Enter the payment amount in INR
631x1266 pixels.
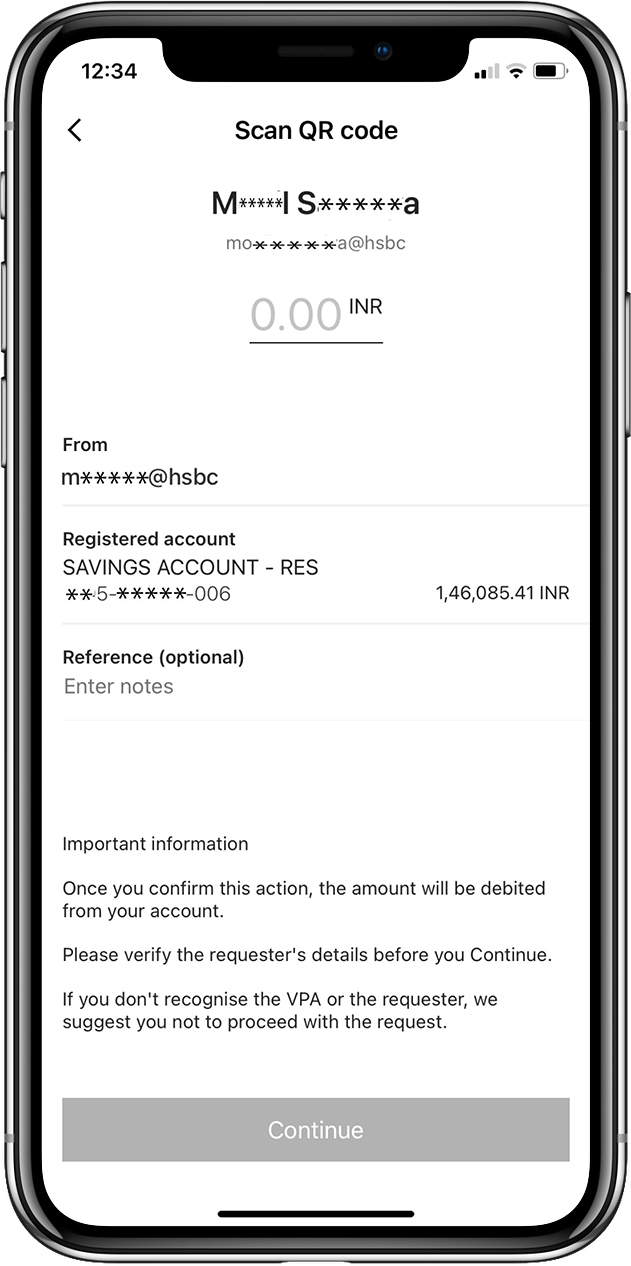[x=297, y=315]
